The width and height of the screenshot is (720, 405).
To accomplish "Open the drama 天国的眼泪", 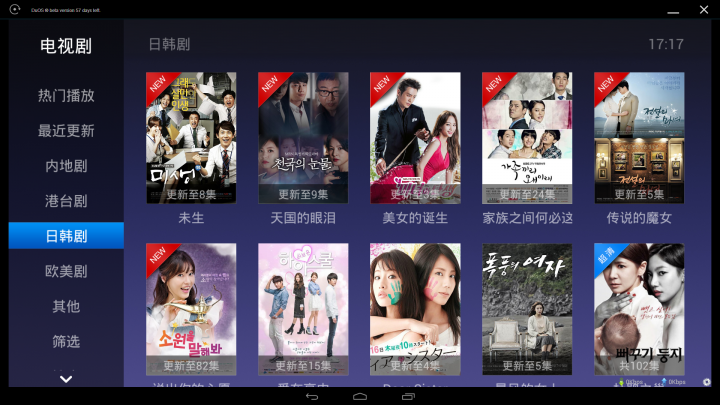I will coord(303,138).
